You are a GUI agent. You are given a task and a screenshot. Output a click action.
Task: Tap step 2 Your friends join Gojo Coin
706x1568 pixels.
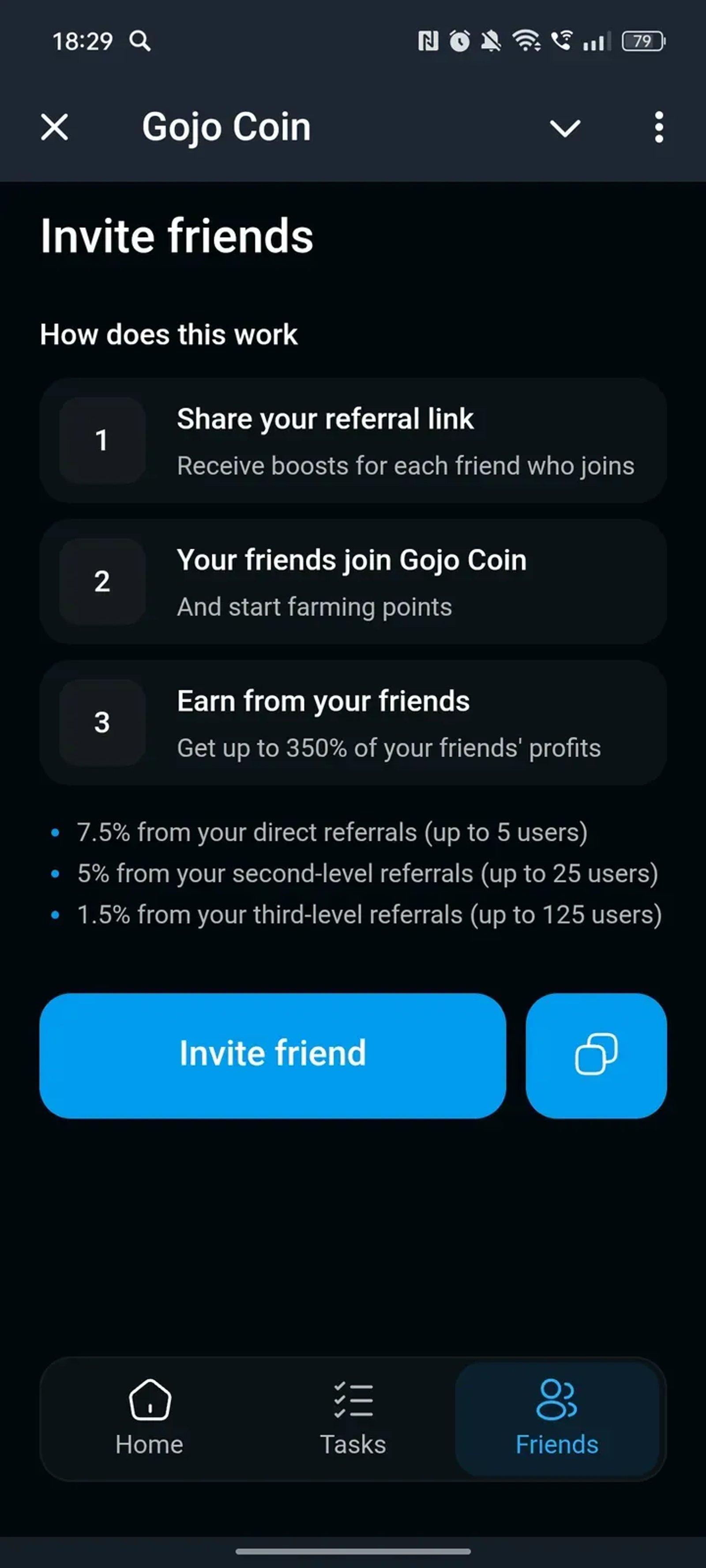point(353,581)
